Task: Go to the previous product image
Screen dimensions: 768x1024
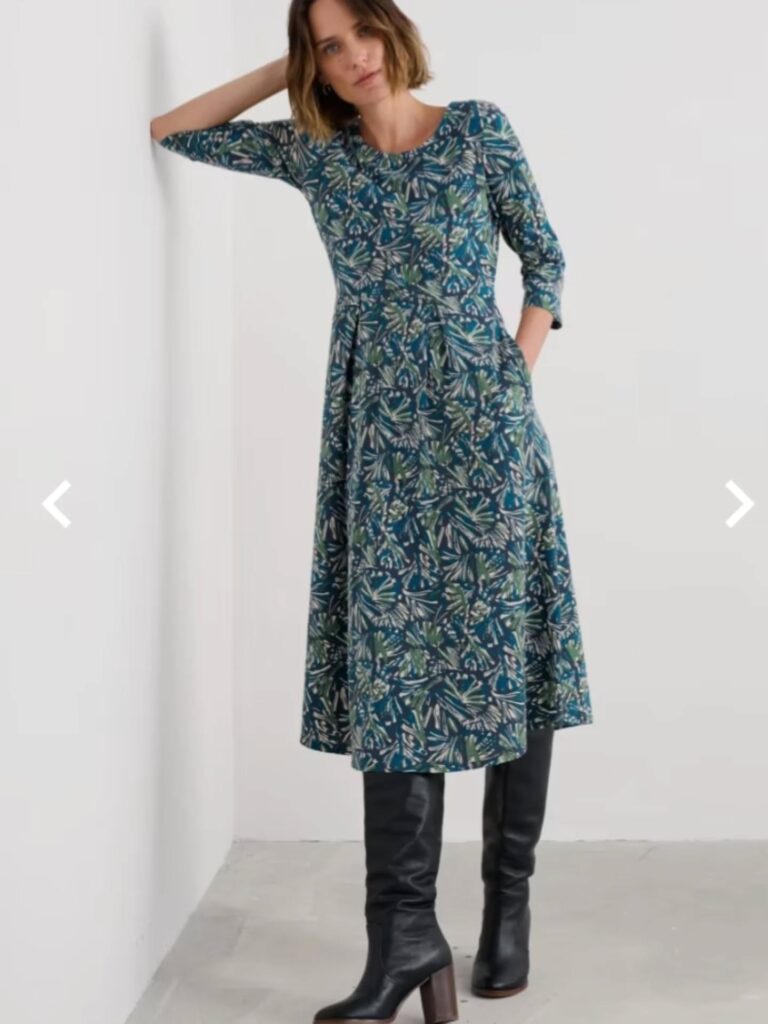Action: (x=57, y=504)
